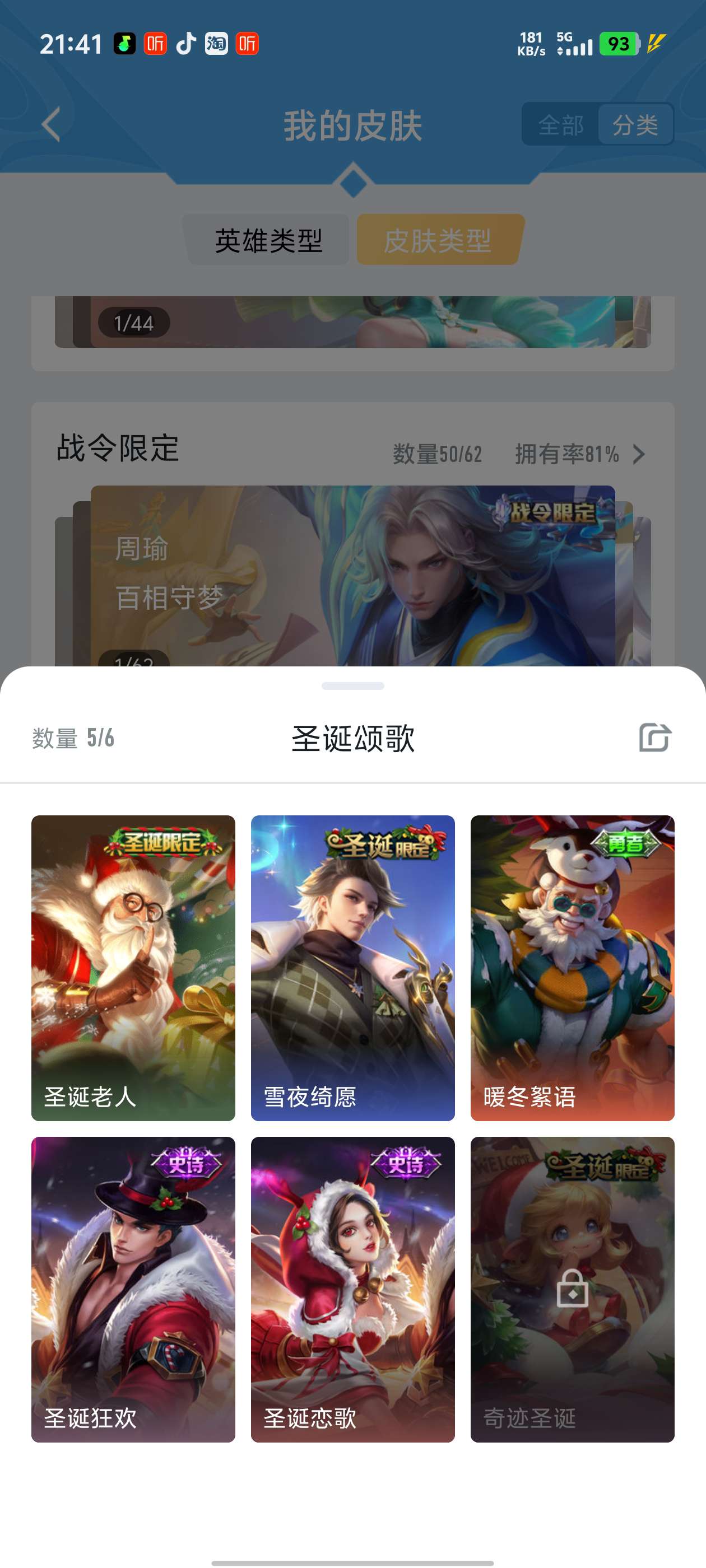View the 圣诞恋歌 skin card

352,1289
